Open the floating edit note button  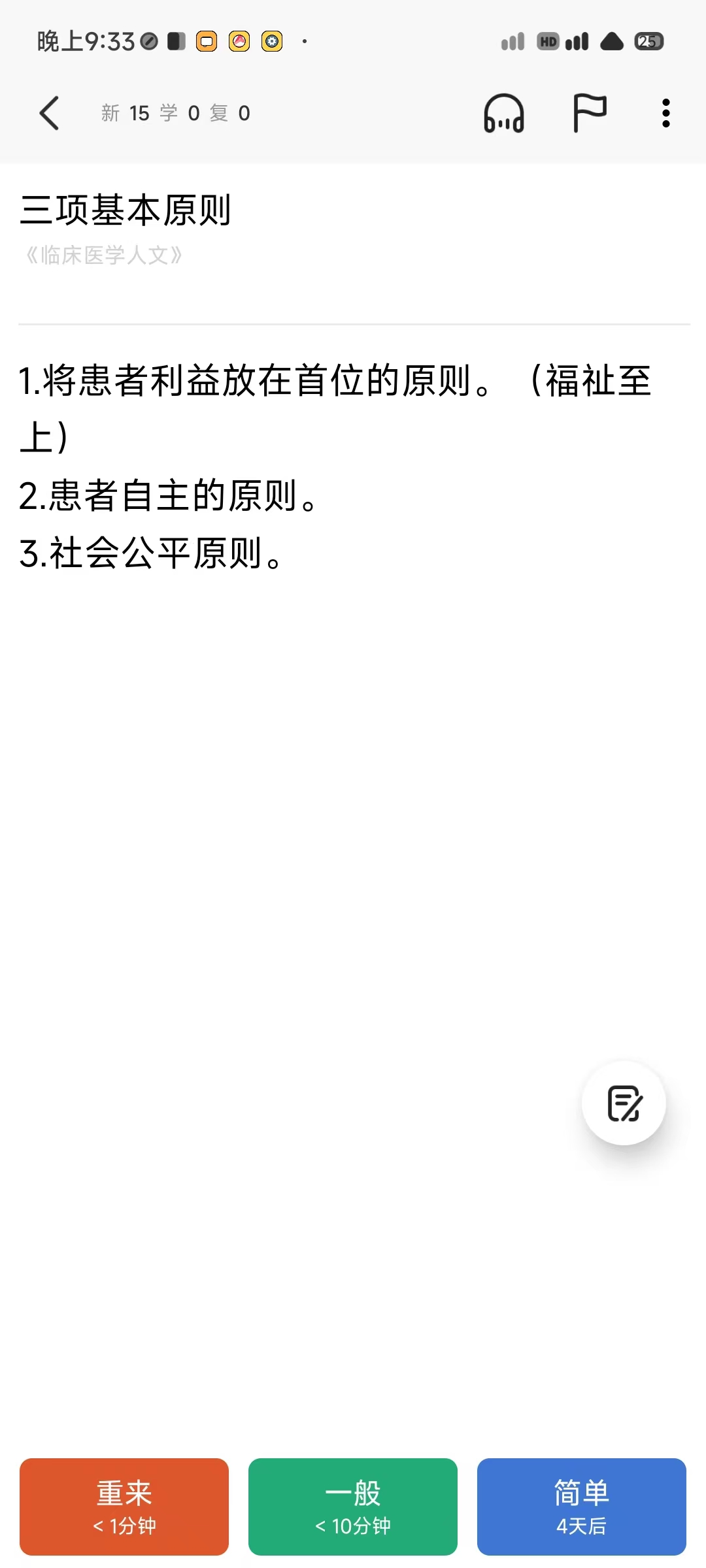pos(624,1103)
